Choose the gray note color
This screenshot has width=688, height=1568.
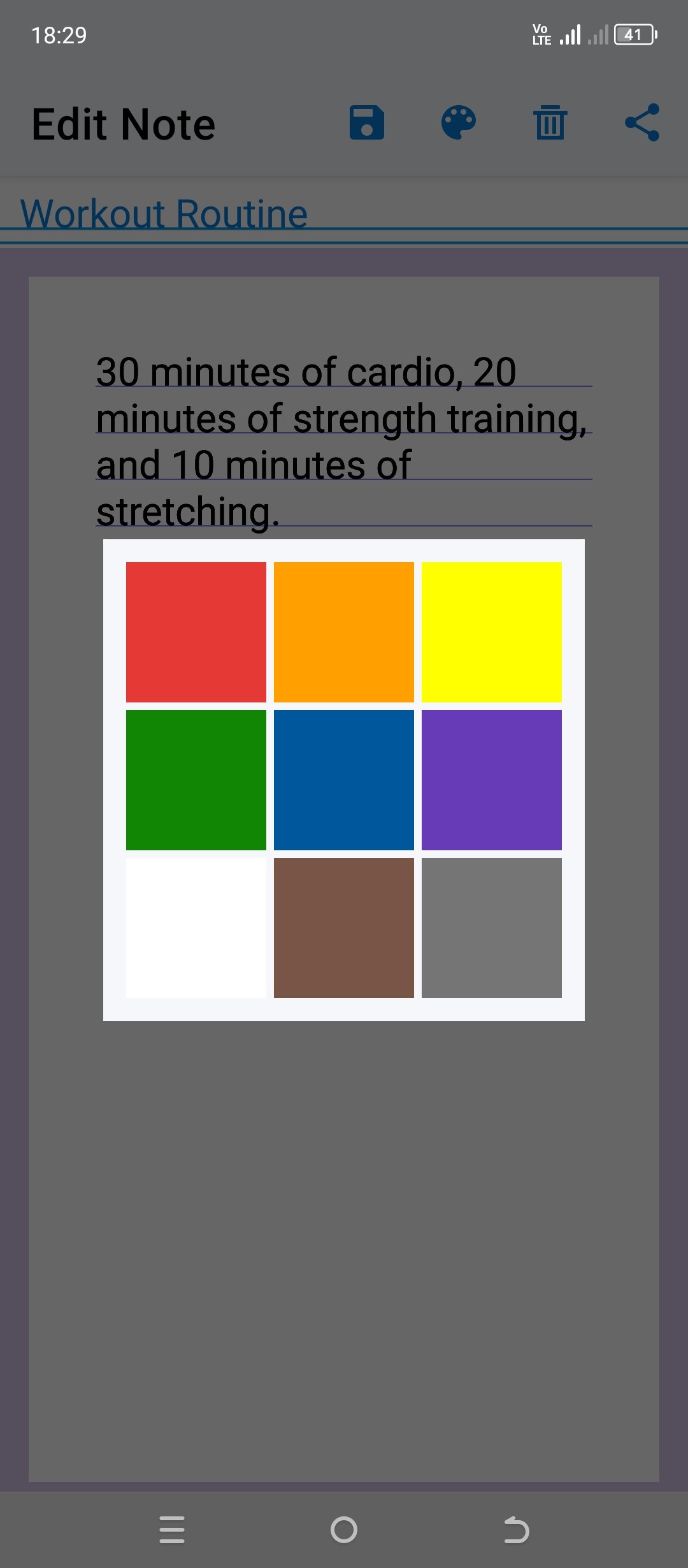click(492, 929)
